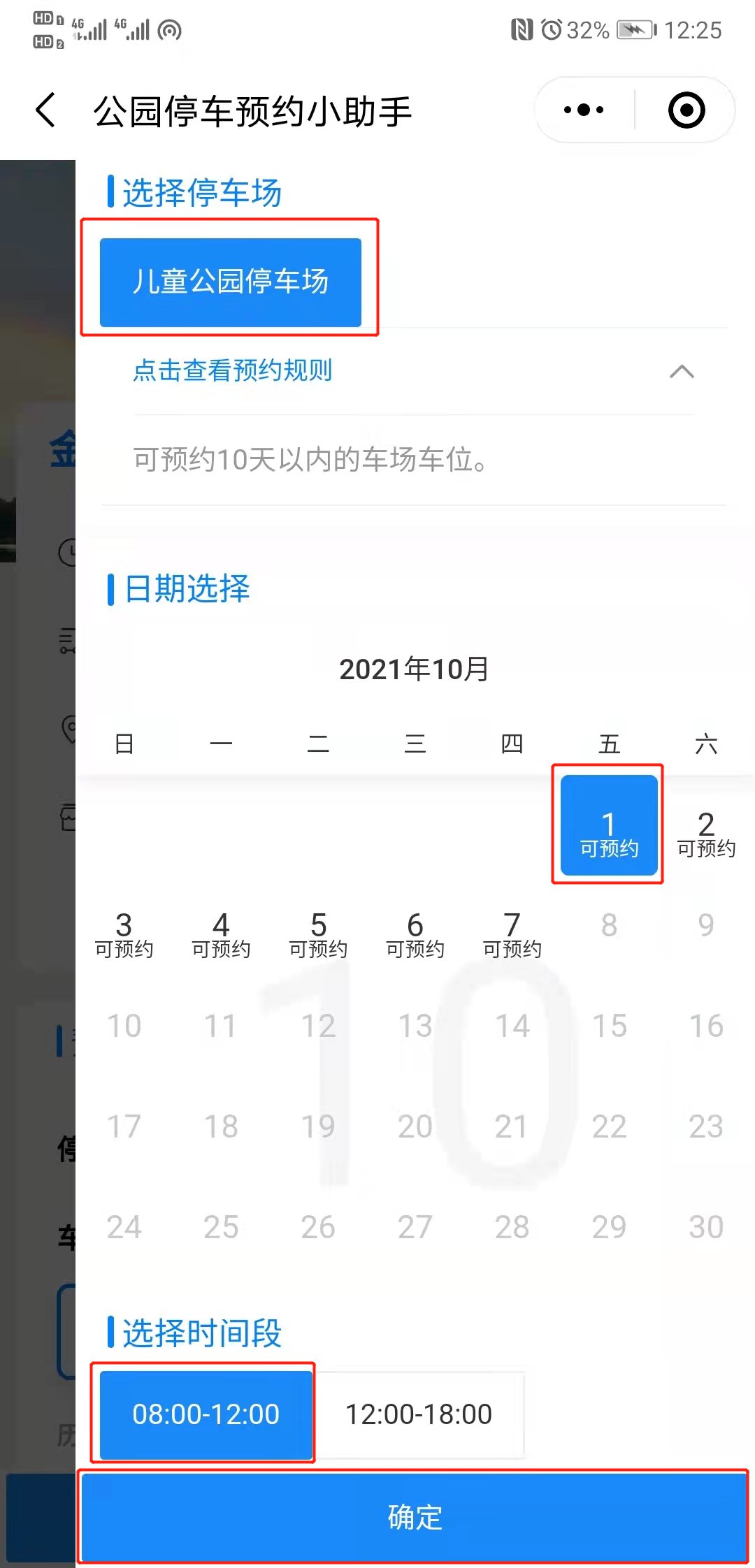Choose October 5 for the reservation
Image resolution: width=755 pixels, height=1568 pixels.
click(x=318, y=934)
